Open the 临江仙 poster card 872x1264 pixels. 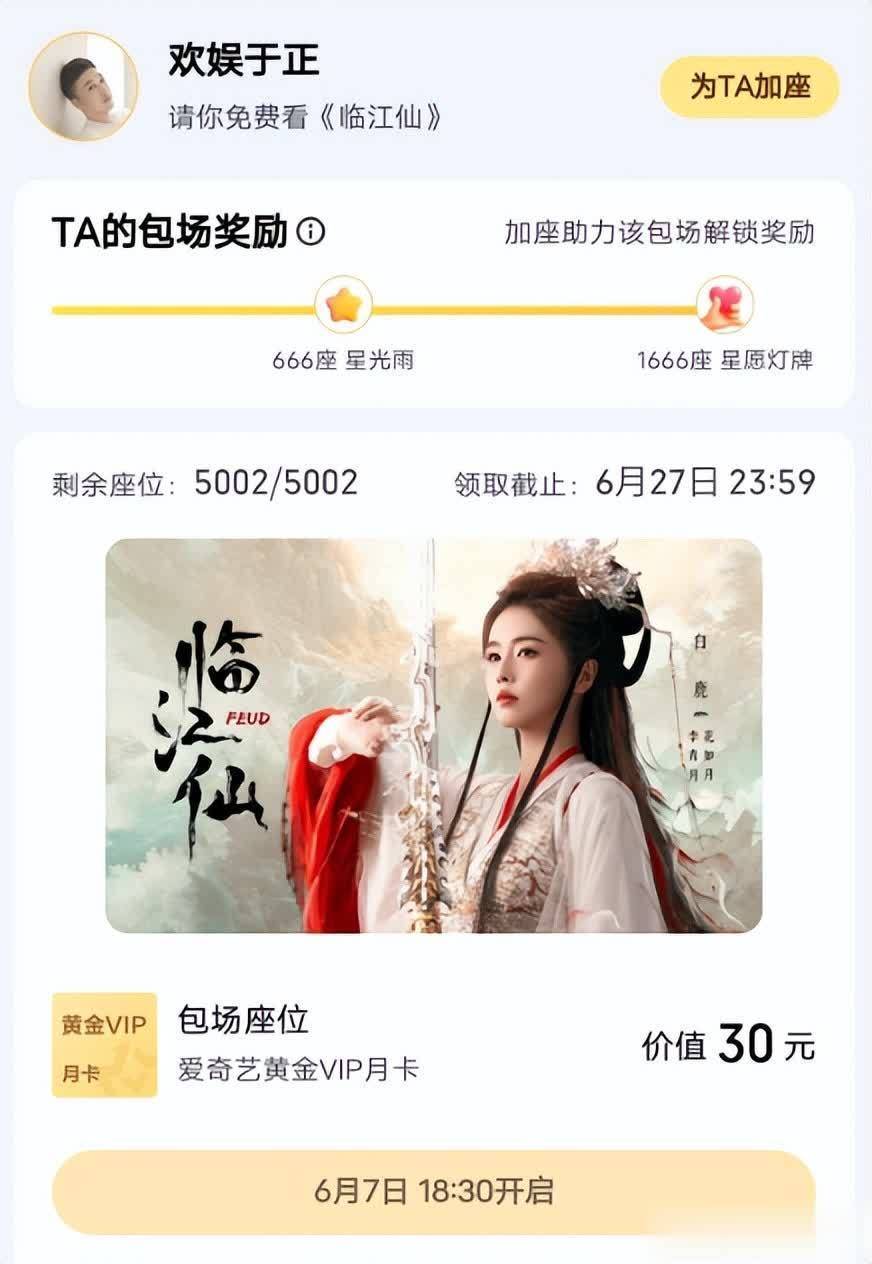coord(434,736)
